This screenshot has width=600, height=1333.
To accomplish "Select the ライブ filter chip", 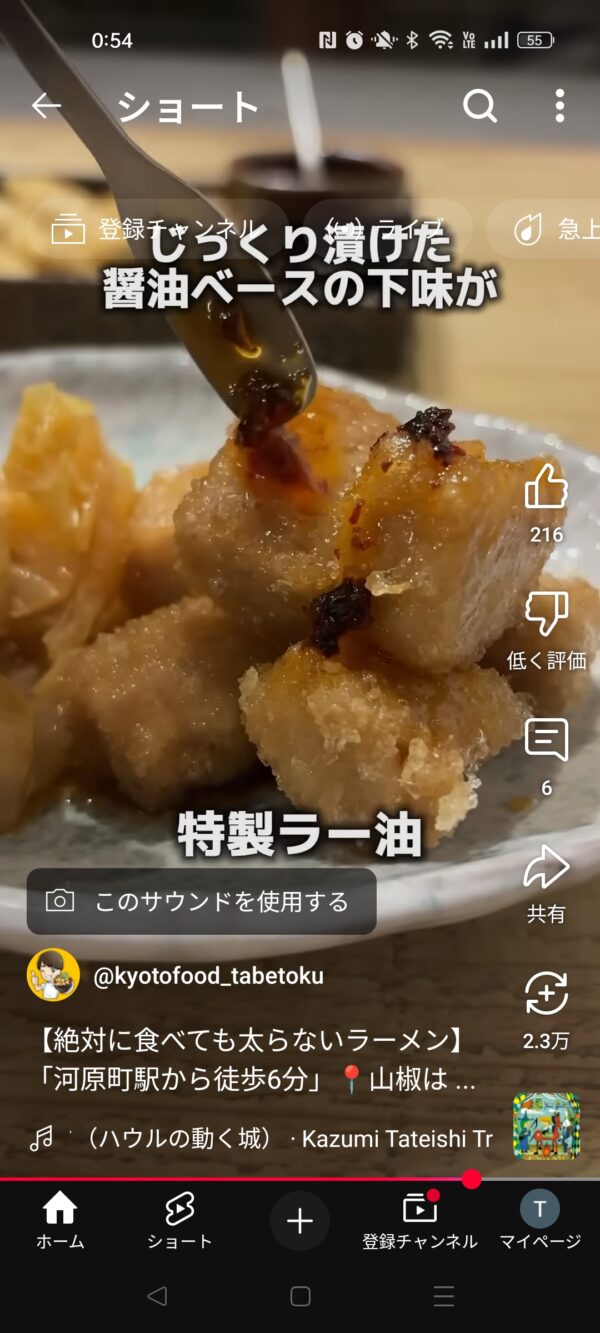I will [388, 229].
